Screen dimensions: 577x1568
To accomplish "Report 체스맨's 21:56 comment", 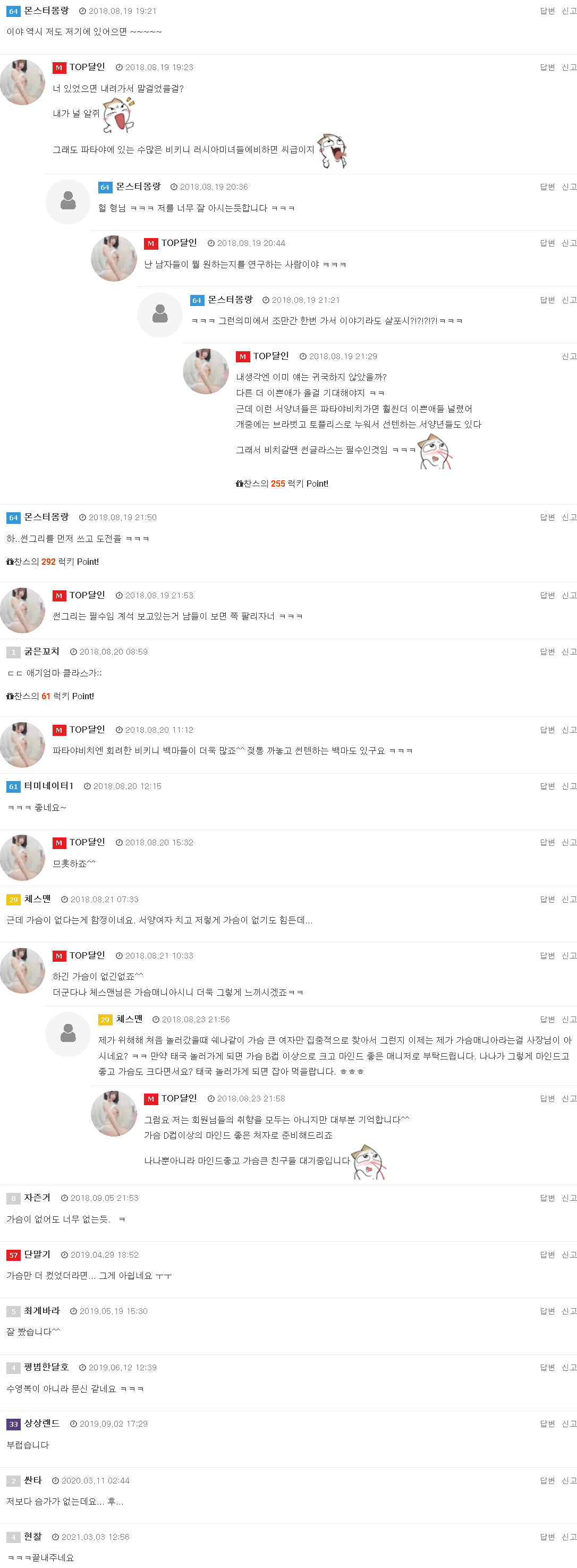I will [x=568, y=1019].
